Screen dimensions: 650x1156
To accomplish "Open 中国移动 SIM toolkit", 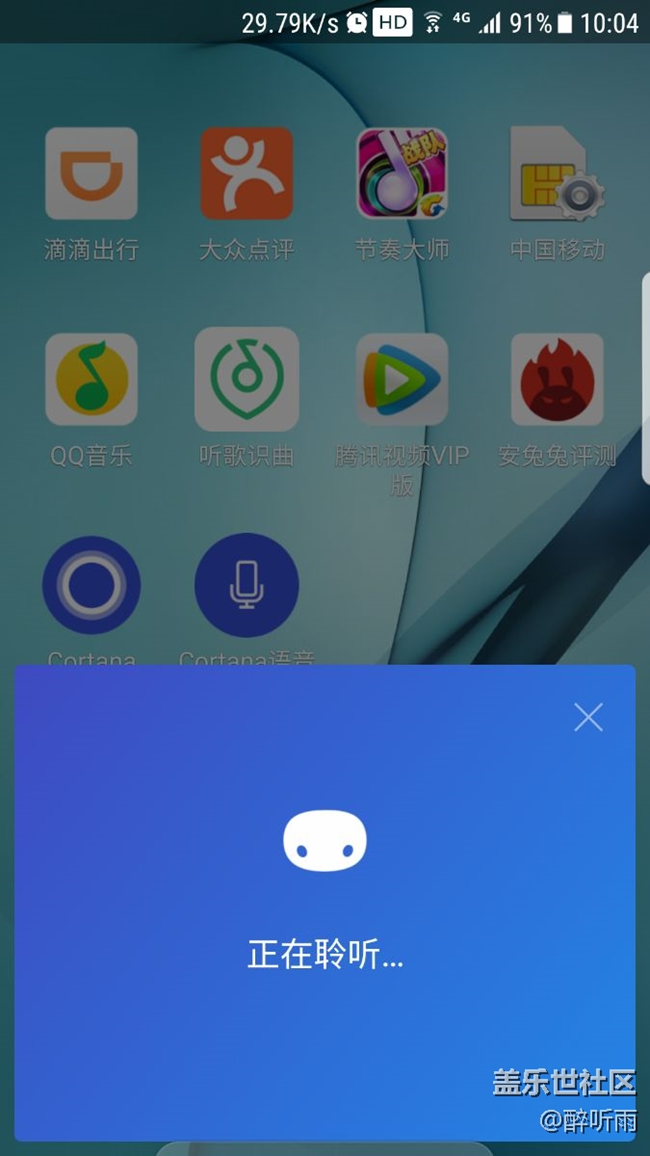I will [557, 173].
